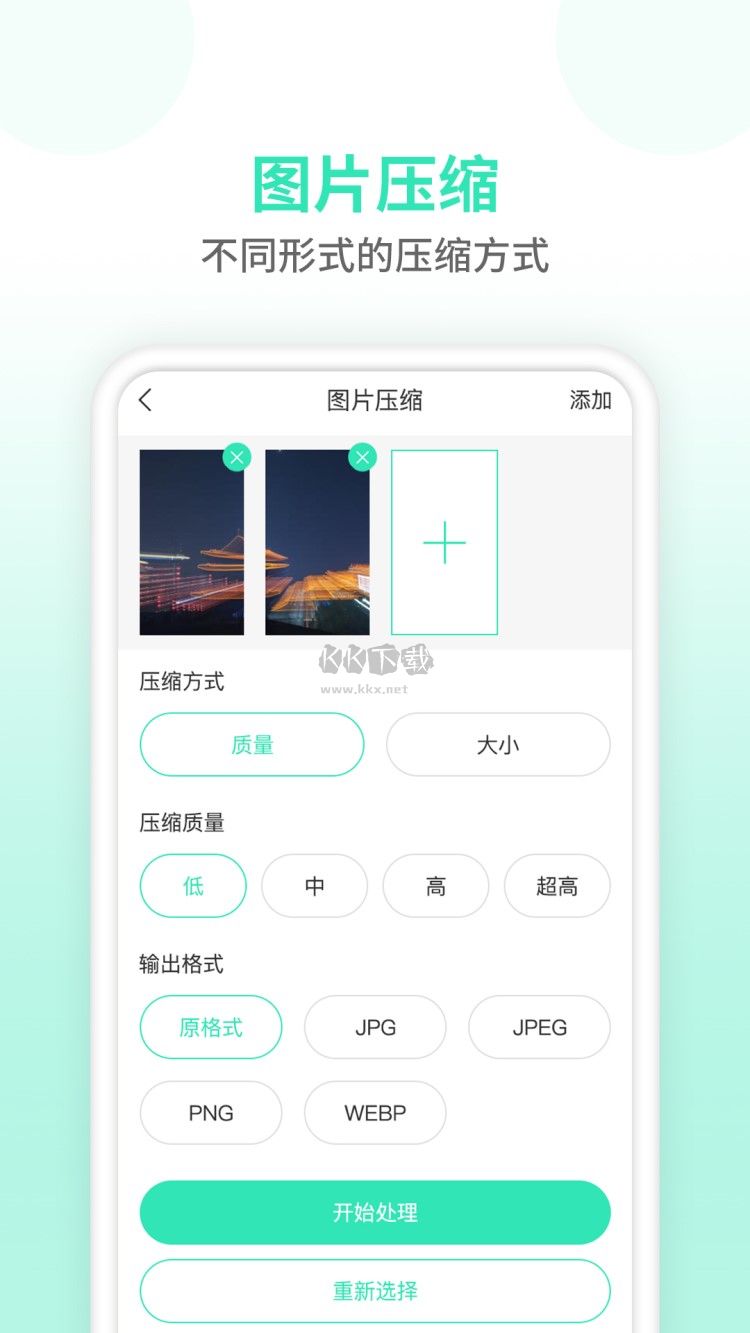Image resolution: width=750 pixels, height=1333 pixels.
Task: Choose WEBP as the output format
Action: (375, 1112)
